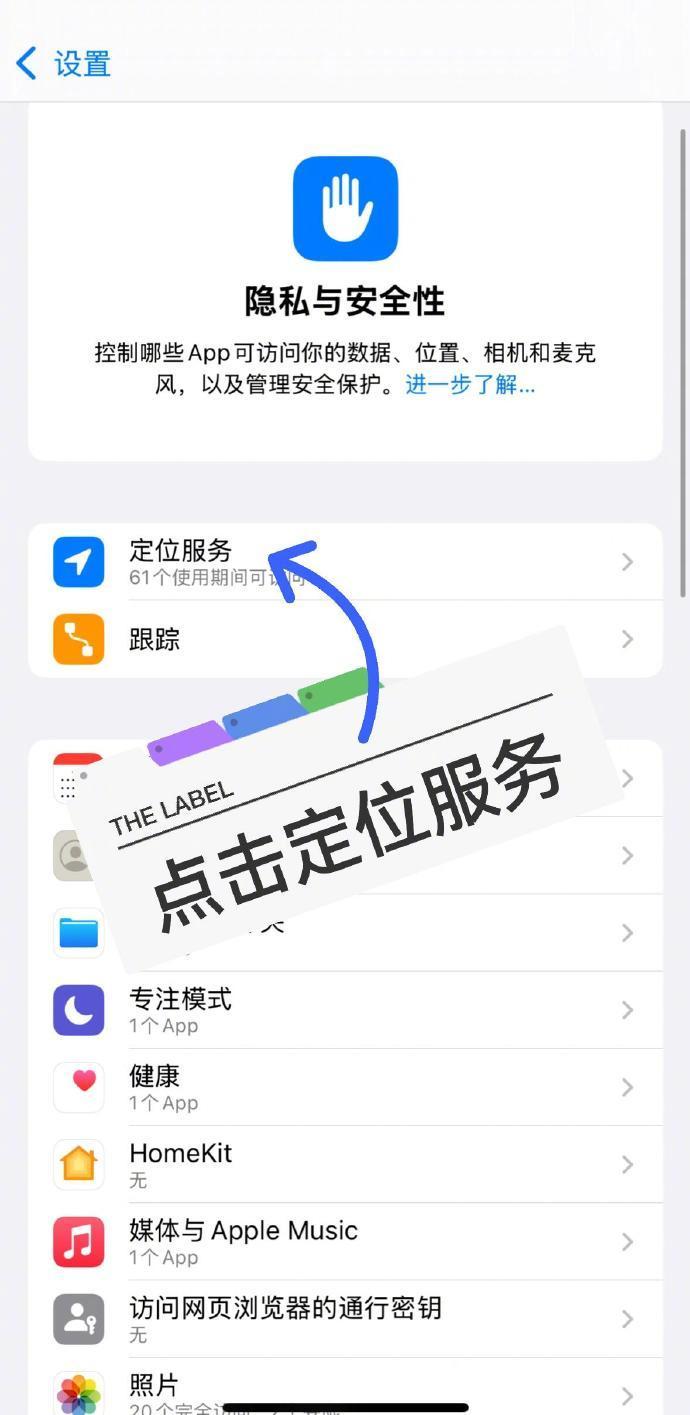Go back to 设置
This screenshot has width=690, height=1415.
pyautogui.click(x=63, y=64)
